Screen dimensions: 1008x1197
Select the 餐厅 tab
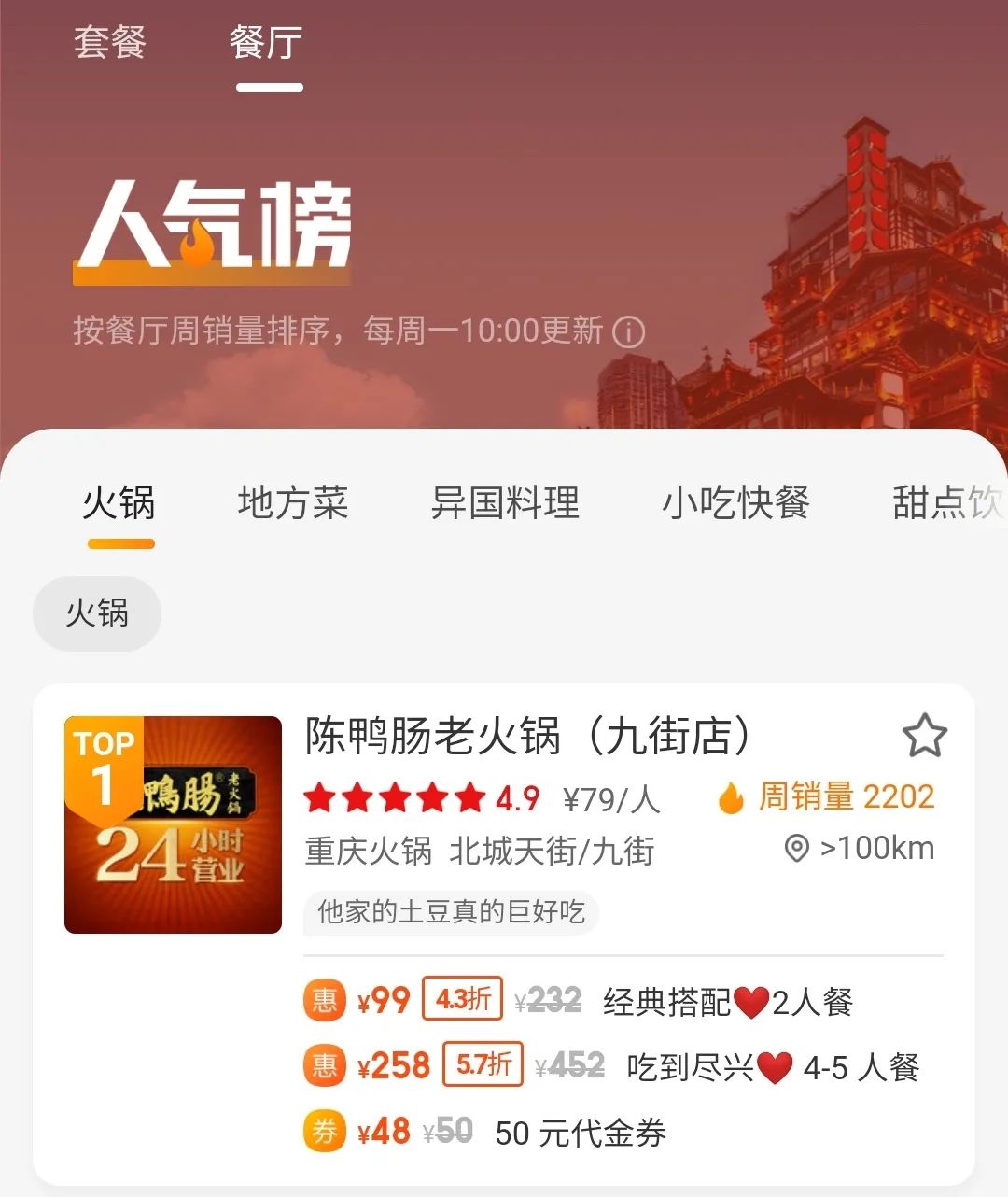coord(266,43)
